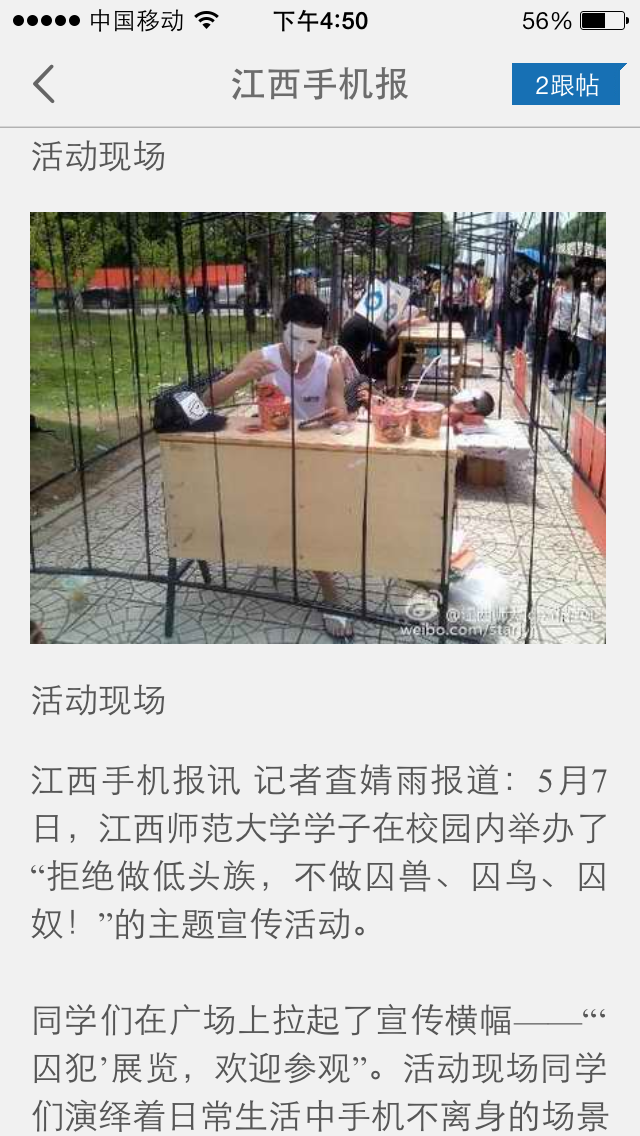
Task: Open the 2跟帖 comments button
Action: [x=567, y=85]
